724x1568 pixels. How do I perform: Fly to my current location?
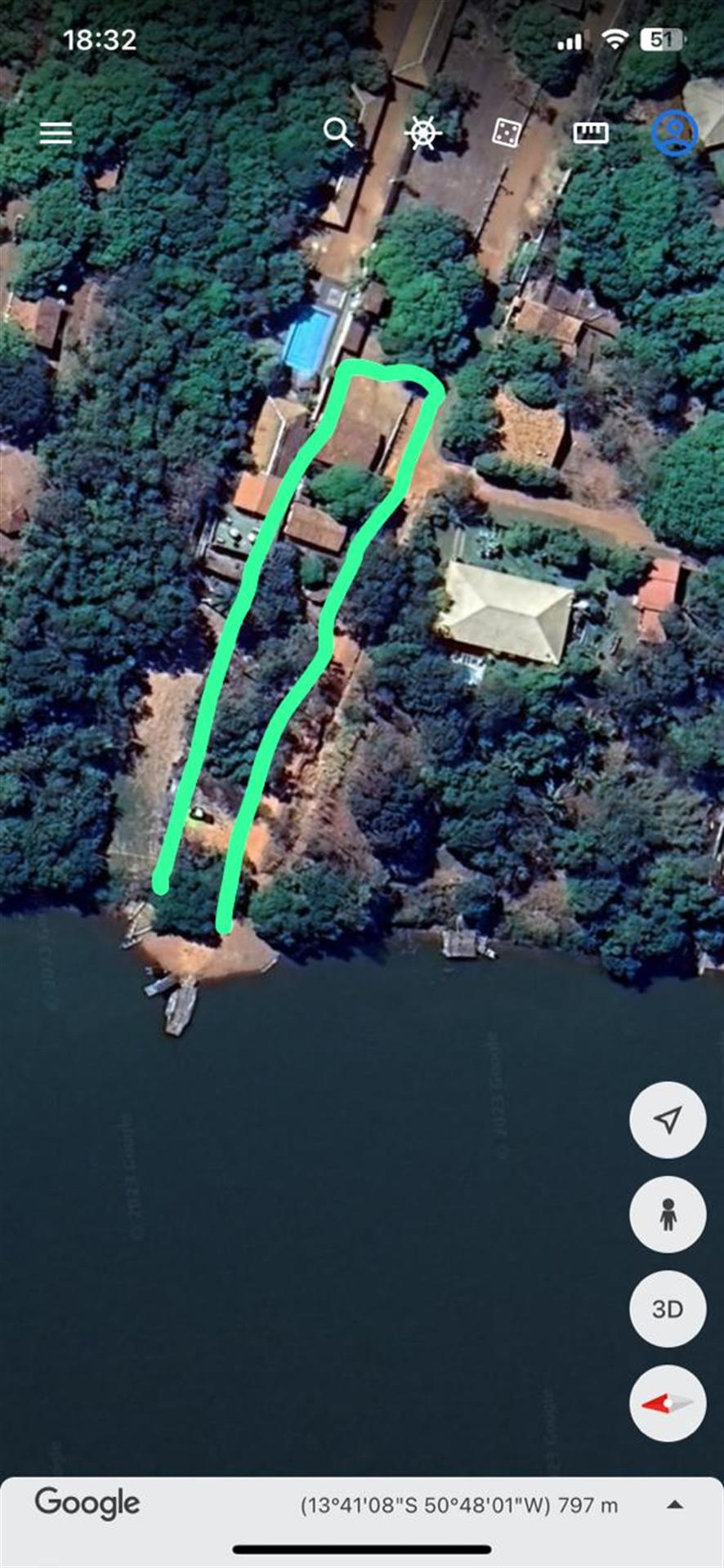(668, 1120)
